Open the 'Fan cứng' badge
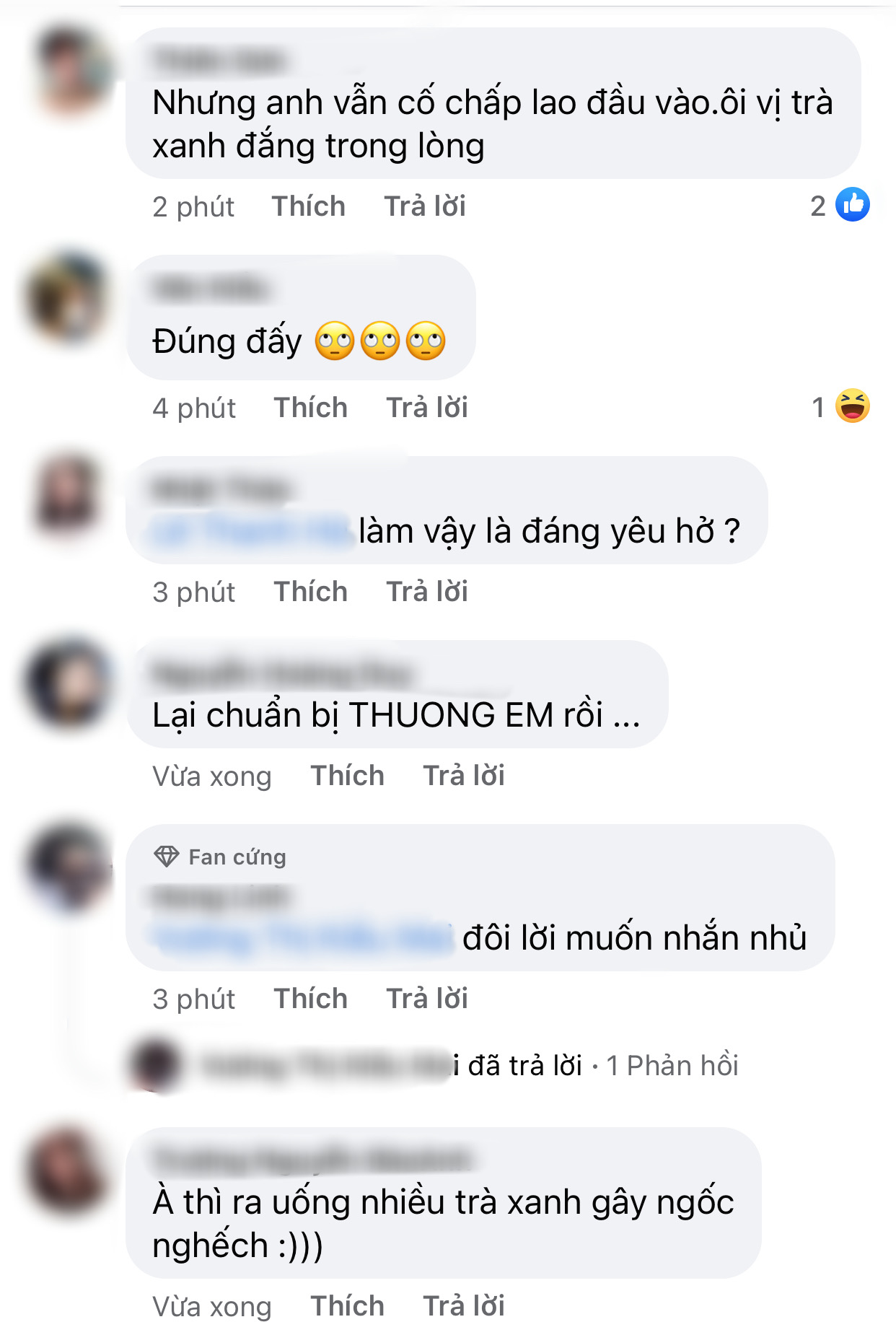896x1335 pixels. tap(220, 857)
